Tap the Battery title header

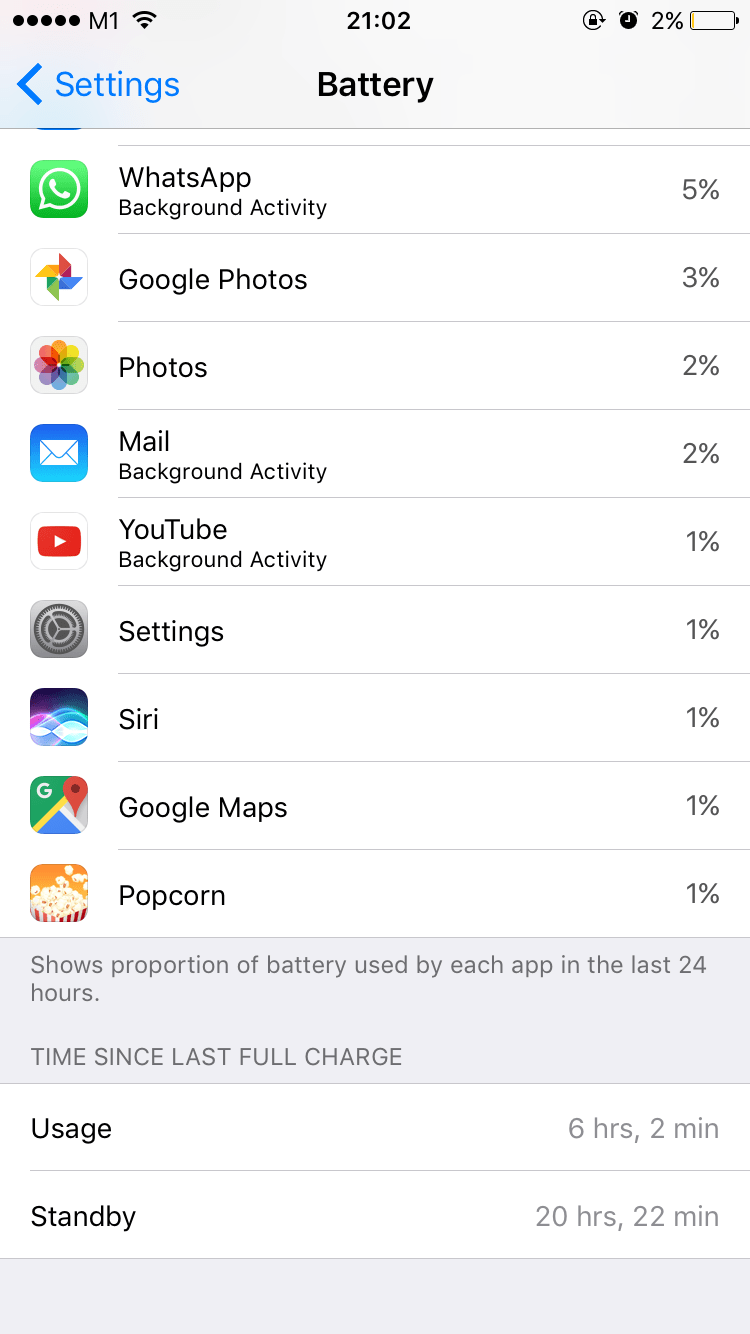click(x=375, y=85)
